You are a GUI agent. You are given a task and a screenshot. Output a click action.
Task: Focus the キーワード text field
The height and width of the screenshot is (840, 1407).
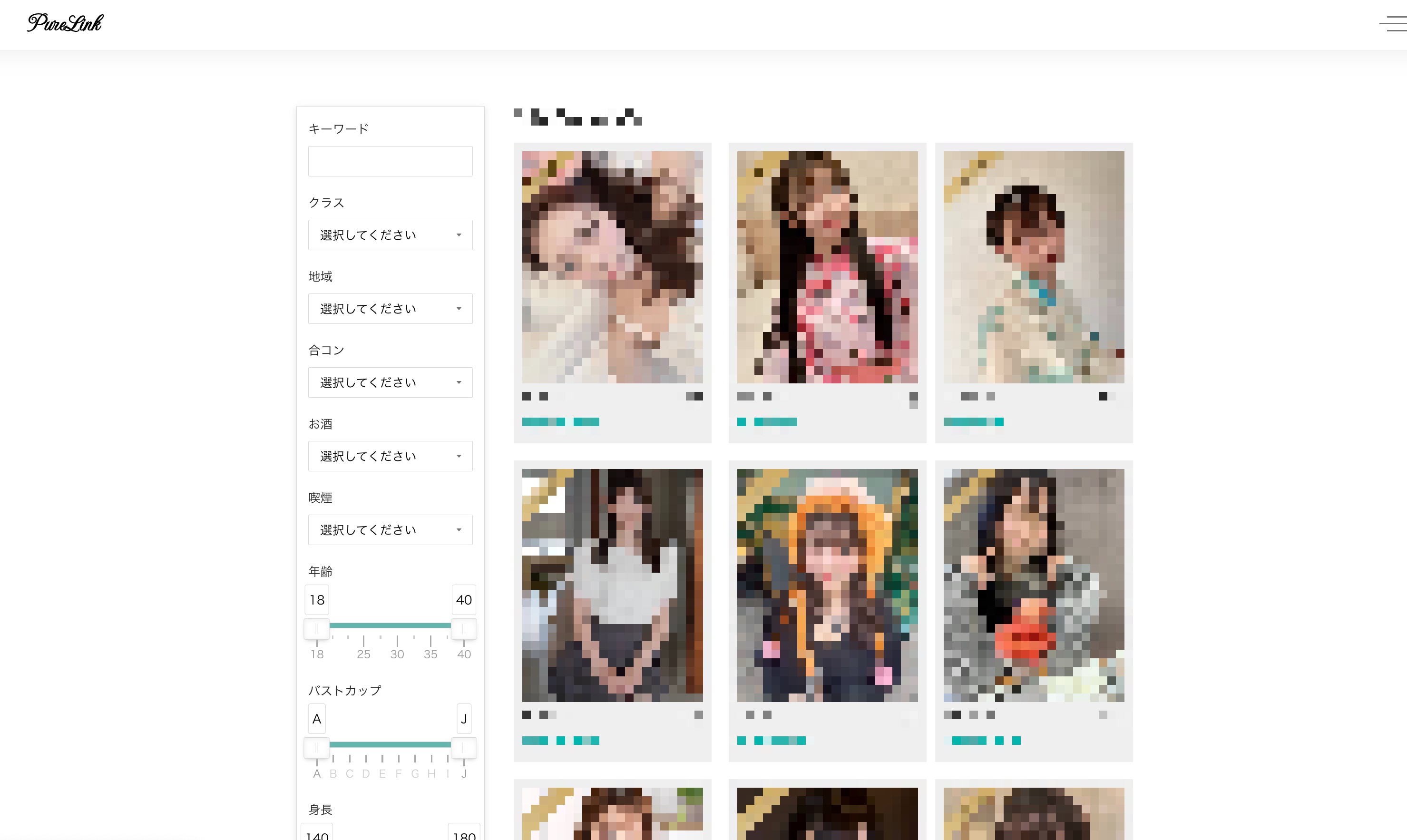pos(390,161)
